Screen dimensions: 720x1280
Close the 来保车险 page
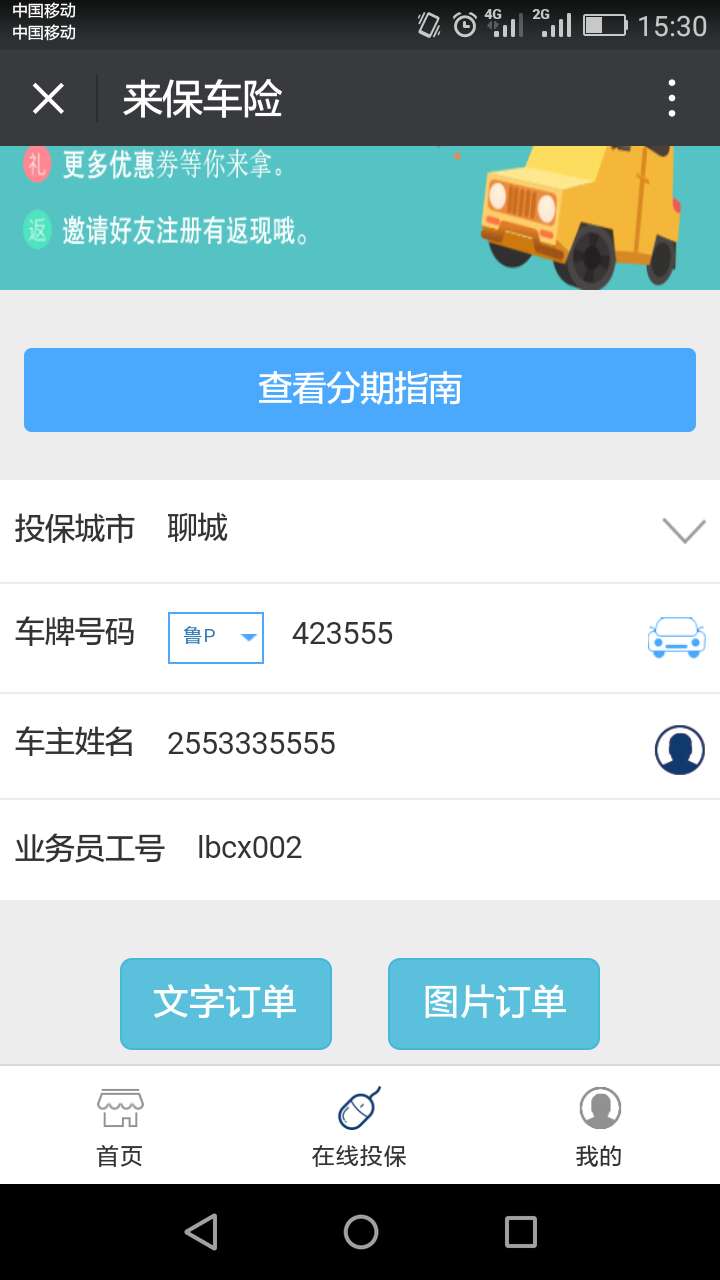click(x=48, y=99)
